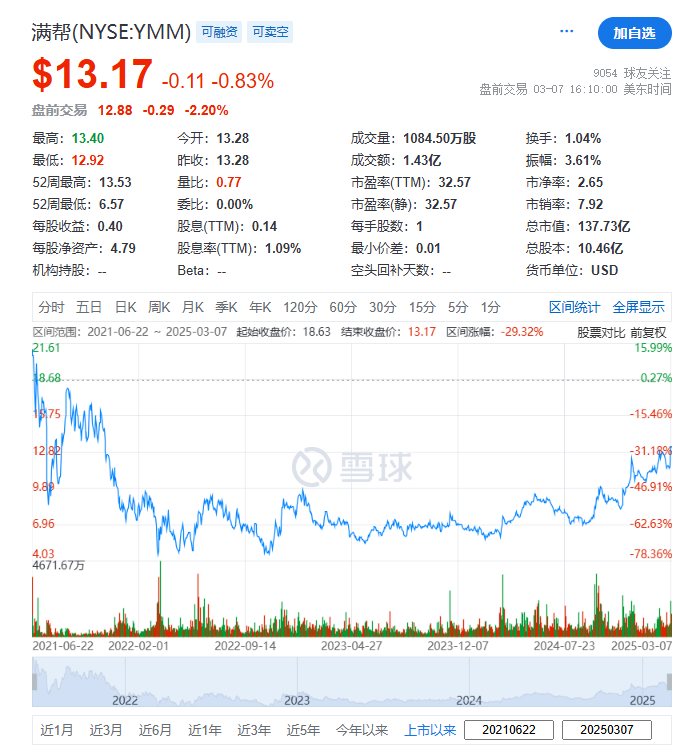Set range to 近1月

[56, 730]
